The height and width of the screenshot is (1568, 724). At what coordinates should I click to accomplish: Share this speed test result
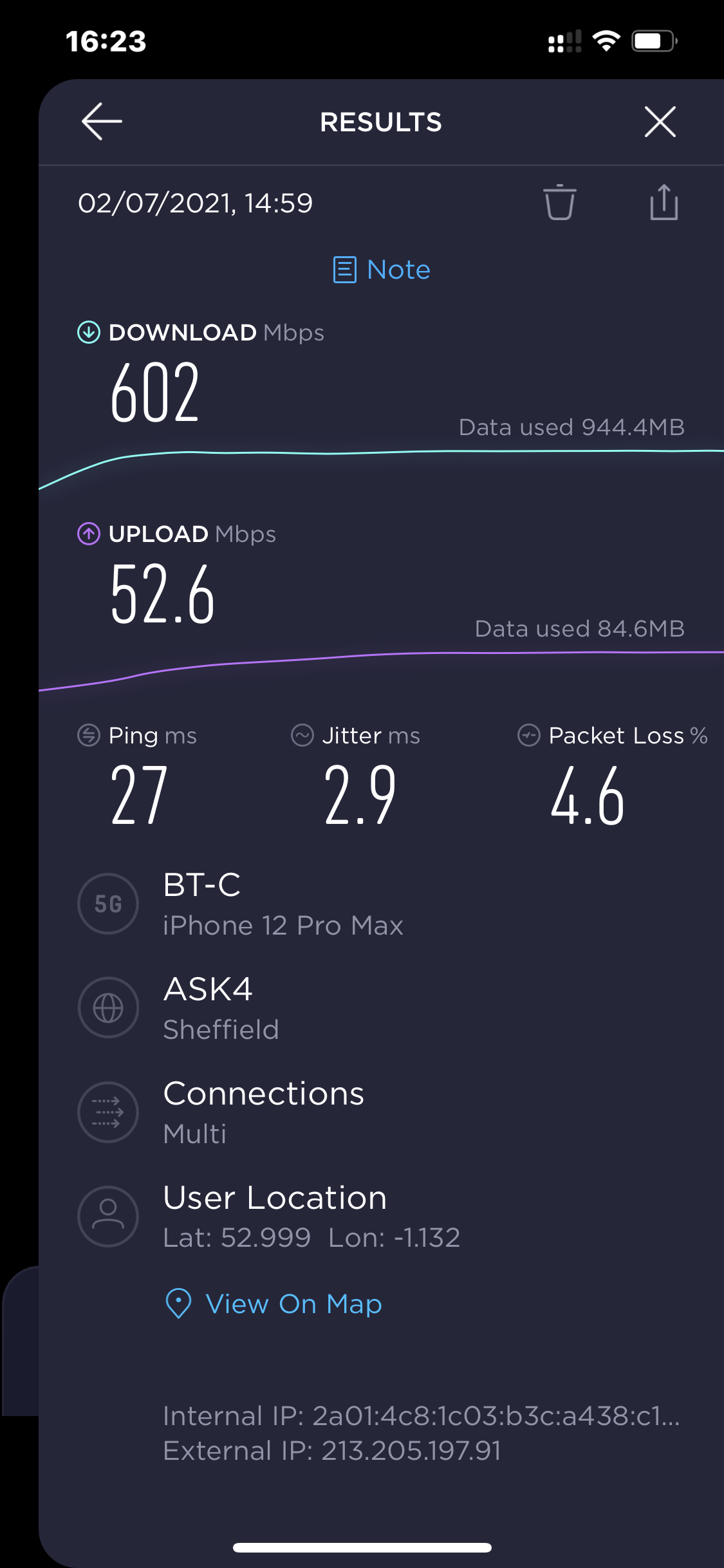tap(664, 203)
